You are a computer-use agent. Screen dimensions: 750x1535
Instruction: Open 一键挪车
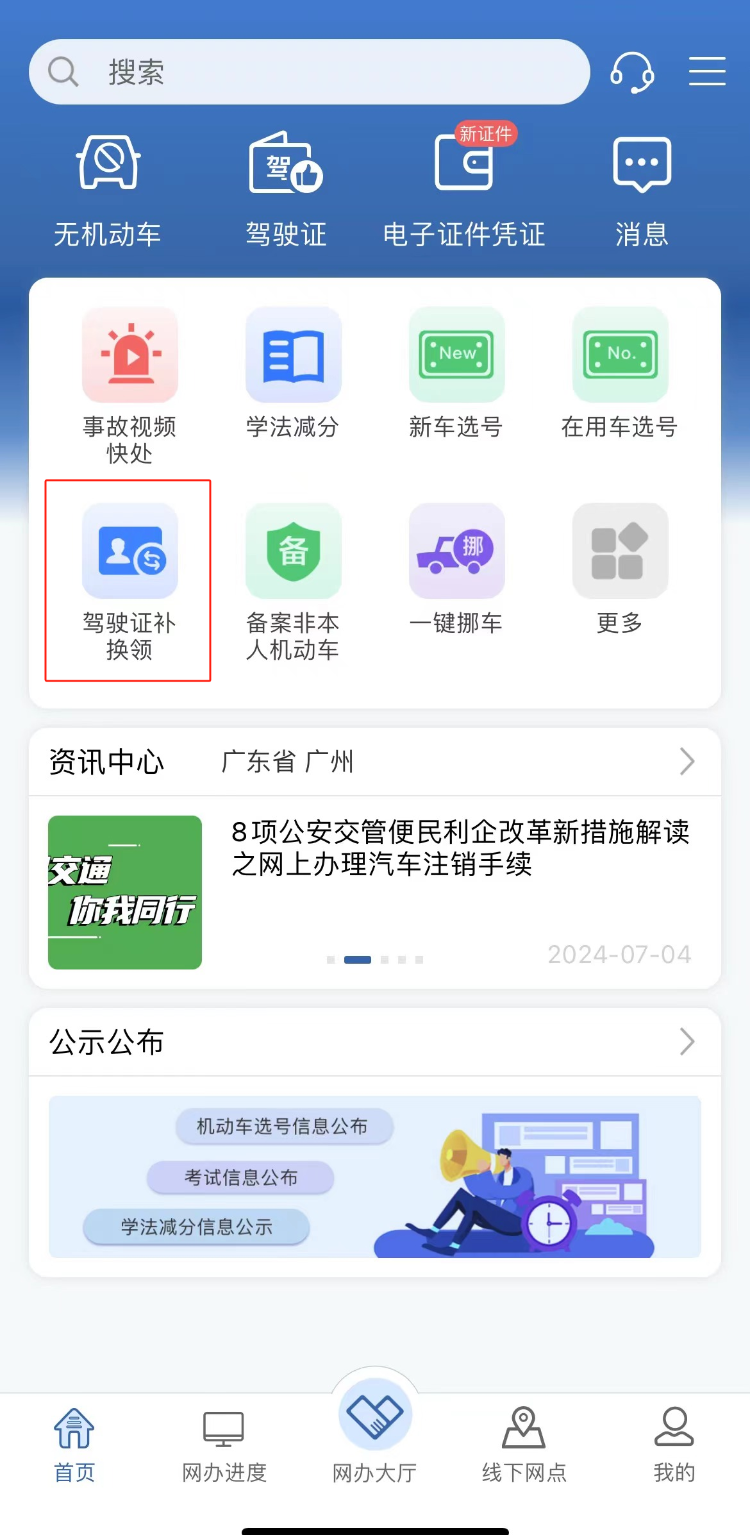(456, 568)
